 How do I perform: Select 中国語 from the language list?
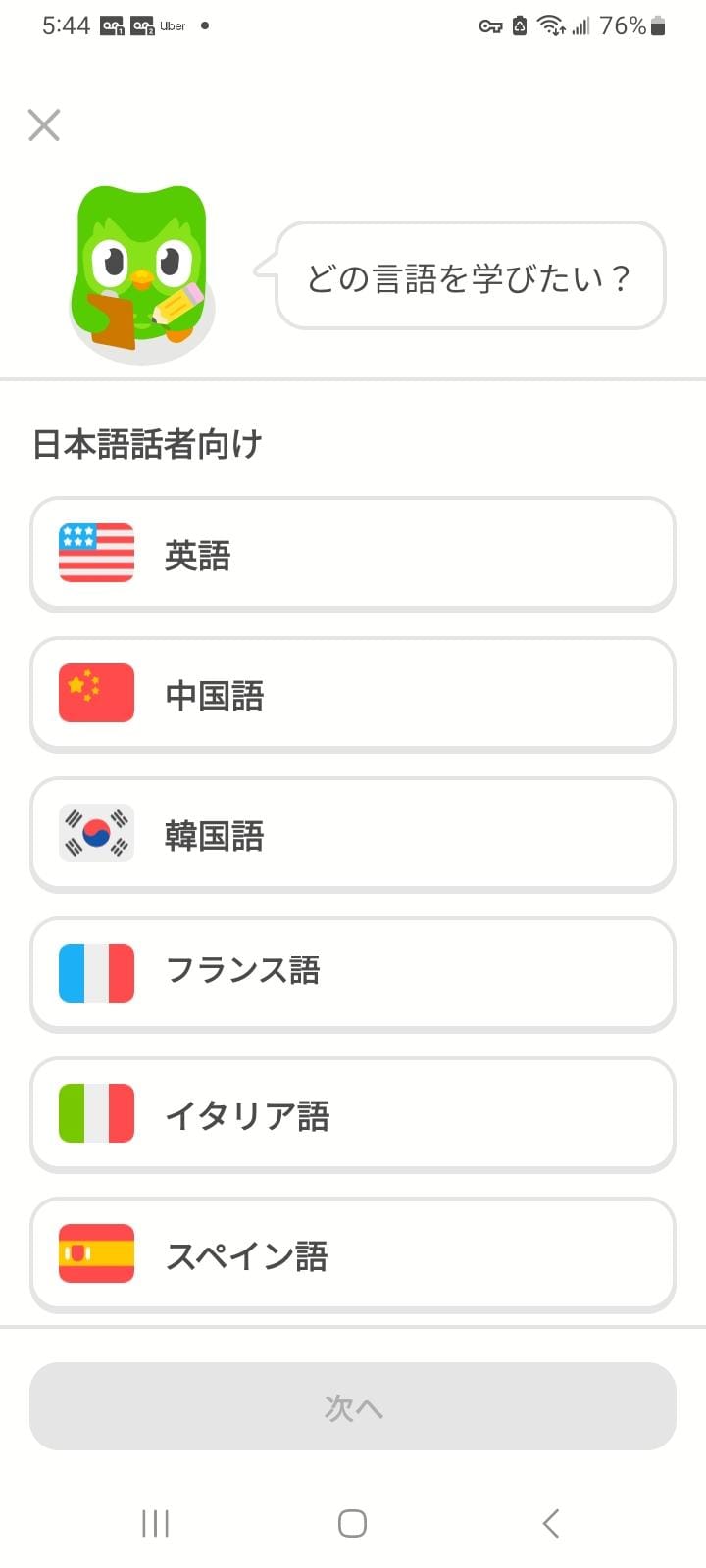coord(353,695)
